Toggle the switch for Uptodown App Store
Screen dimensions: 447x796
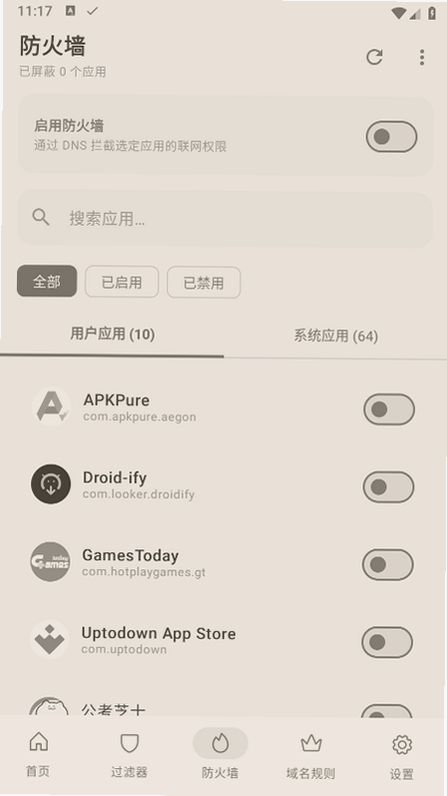tap(387, 642)
